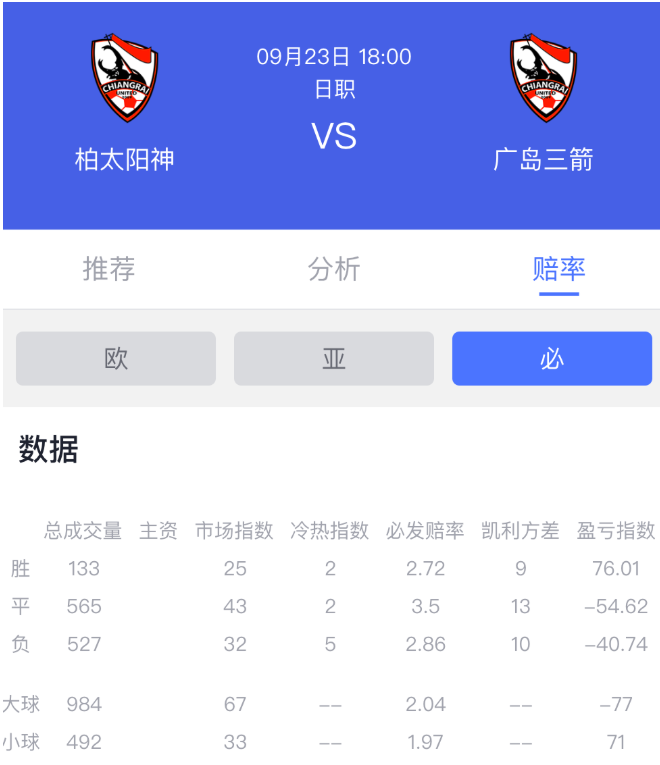Screen dimensions: 660x765
Task: Open the 分析 tab
Action: [x=333, y=269]
